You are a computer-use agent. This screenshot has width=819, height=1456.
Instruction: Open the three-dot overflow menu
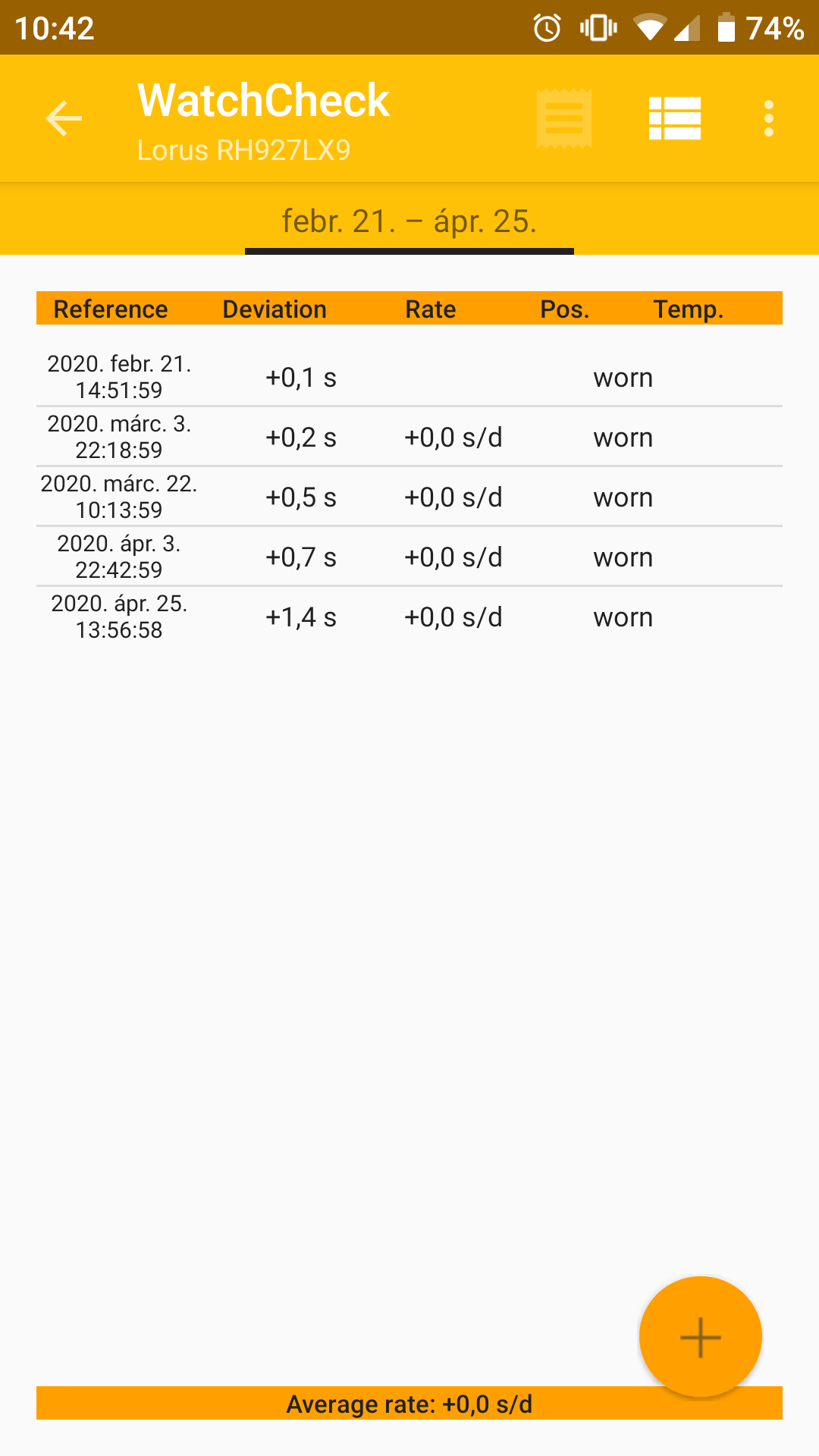coord(769,118)
